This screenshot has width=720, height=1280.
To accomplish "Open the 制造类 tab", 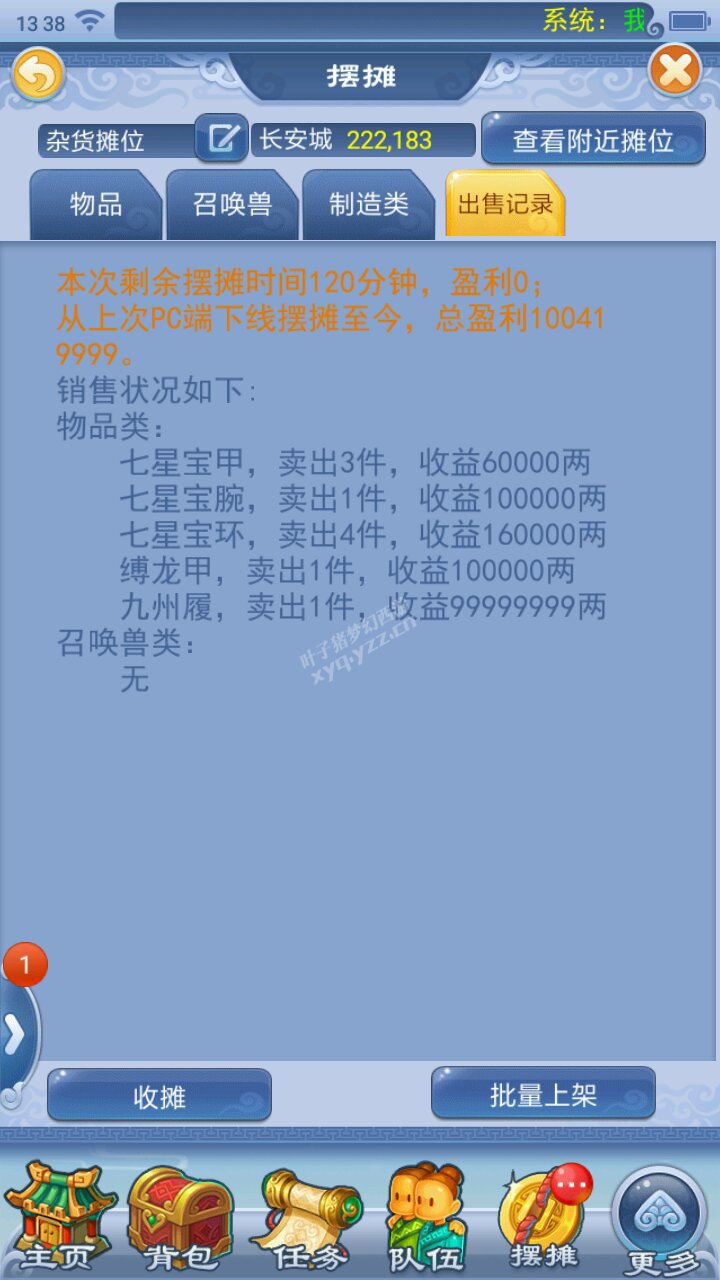I will [x=368, y=205].
